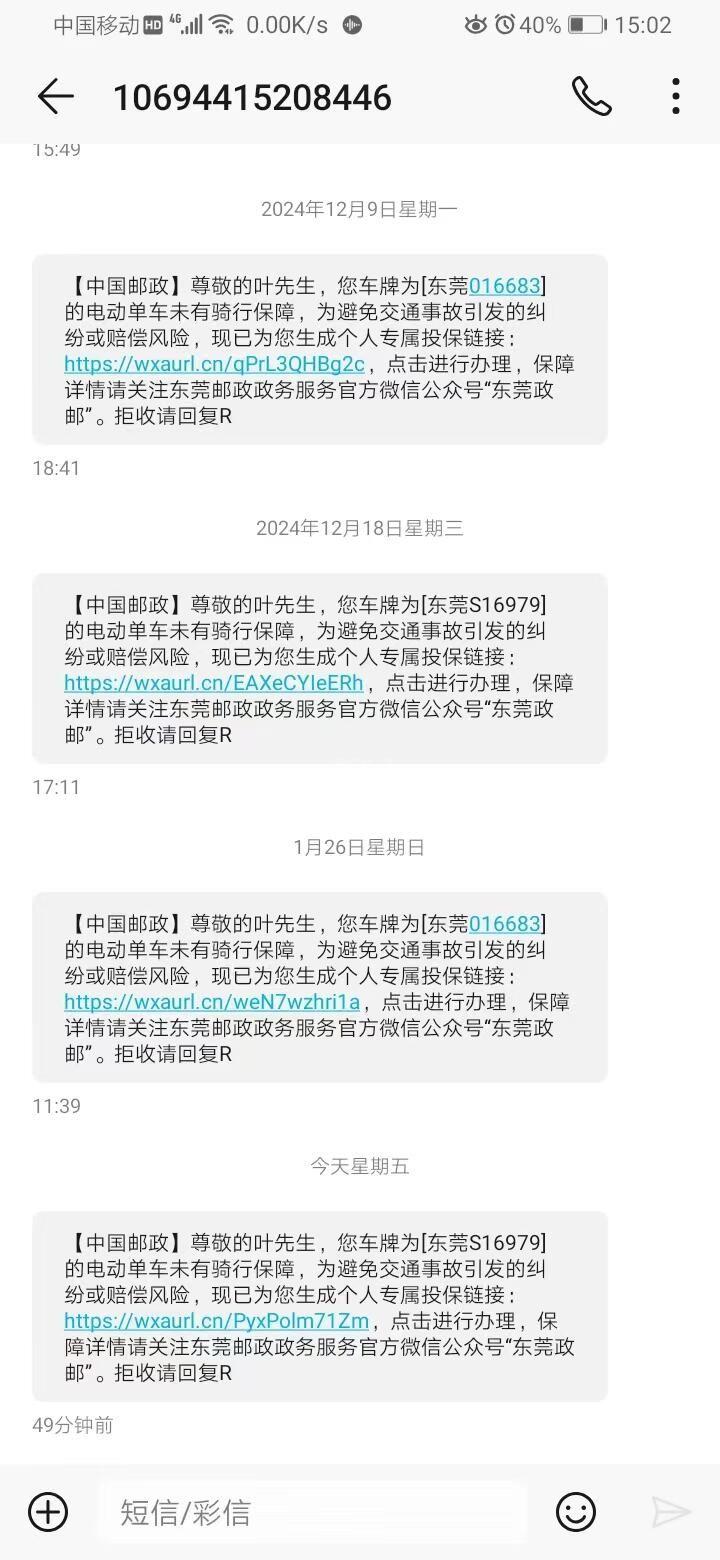
Task: Tap number 016683 in January 26 message
Action: click(505, 924)
